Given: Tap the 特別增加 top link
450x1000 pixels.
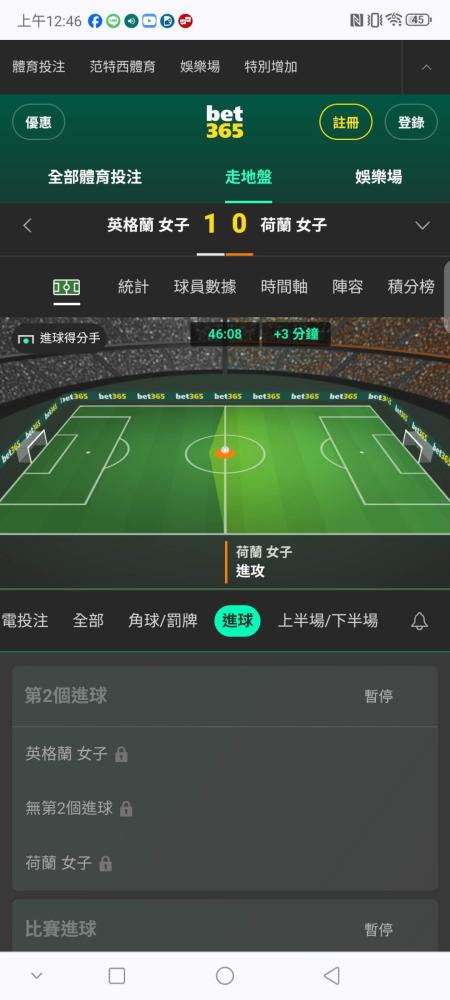Looking at the screenshot, I should coord(271,67).
